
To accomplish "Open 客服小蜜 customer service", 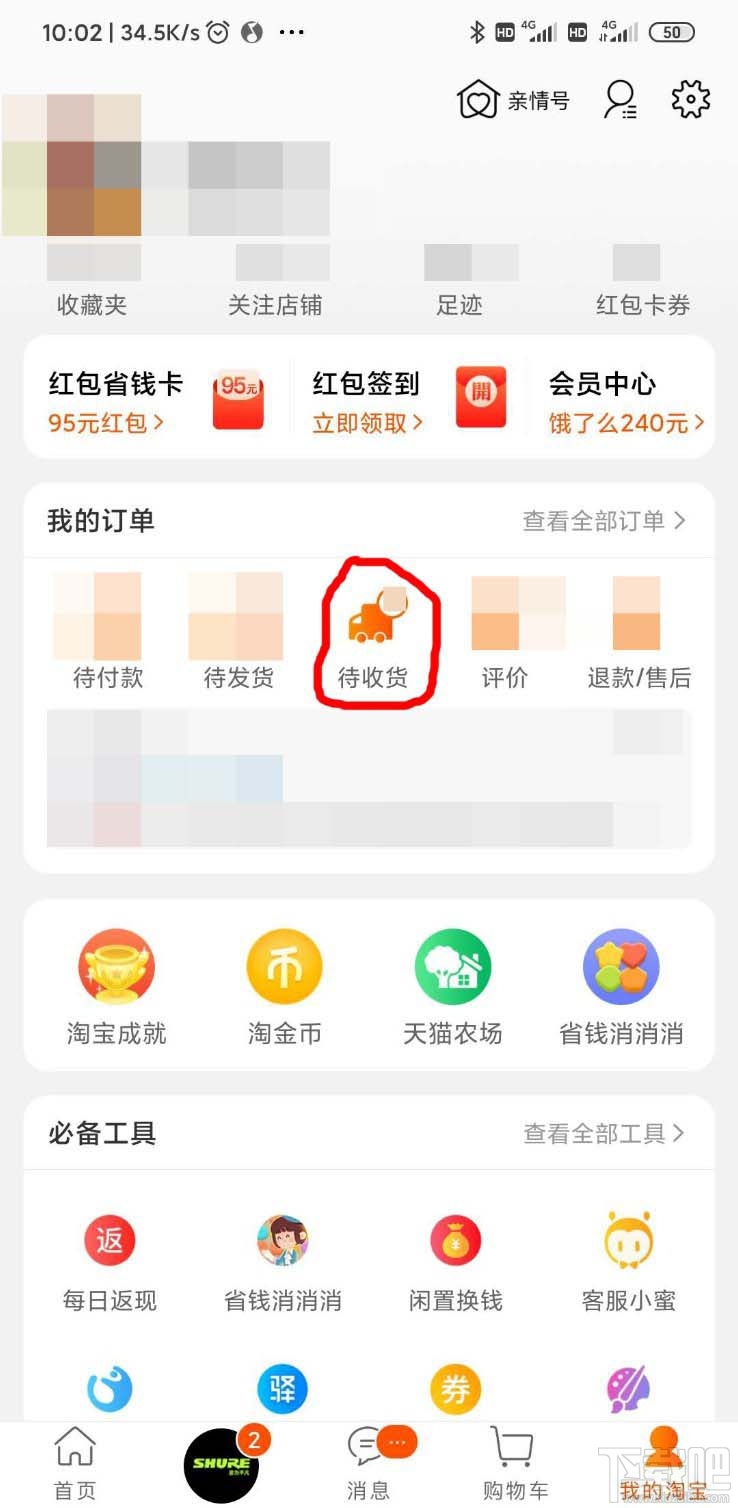I will (x=628, y=1240).
